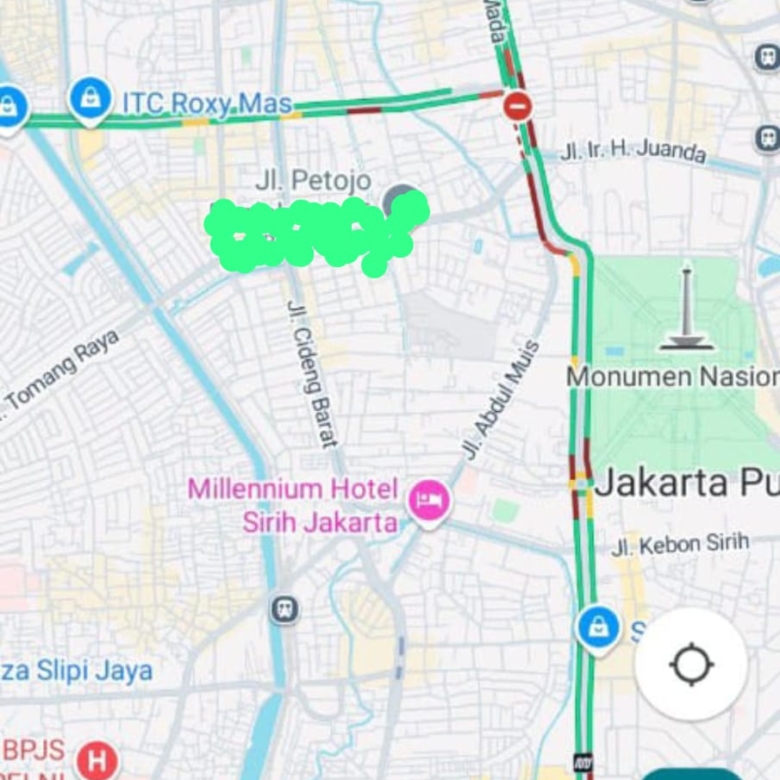
Task: View the road closure sign details
Action: coord(517,105)
